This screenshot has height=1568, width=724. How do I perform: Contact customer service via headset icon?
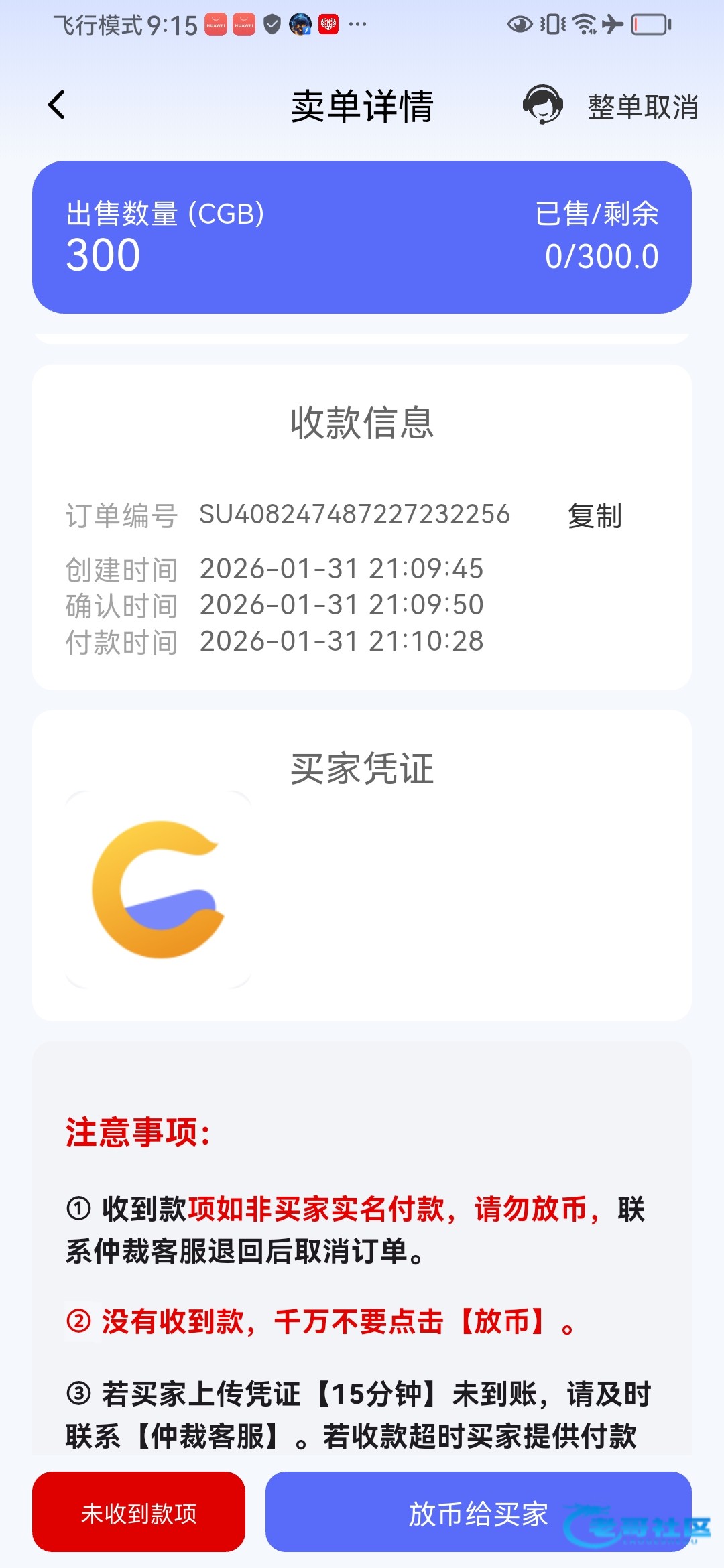542,105
